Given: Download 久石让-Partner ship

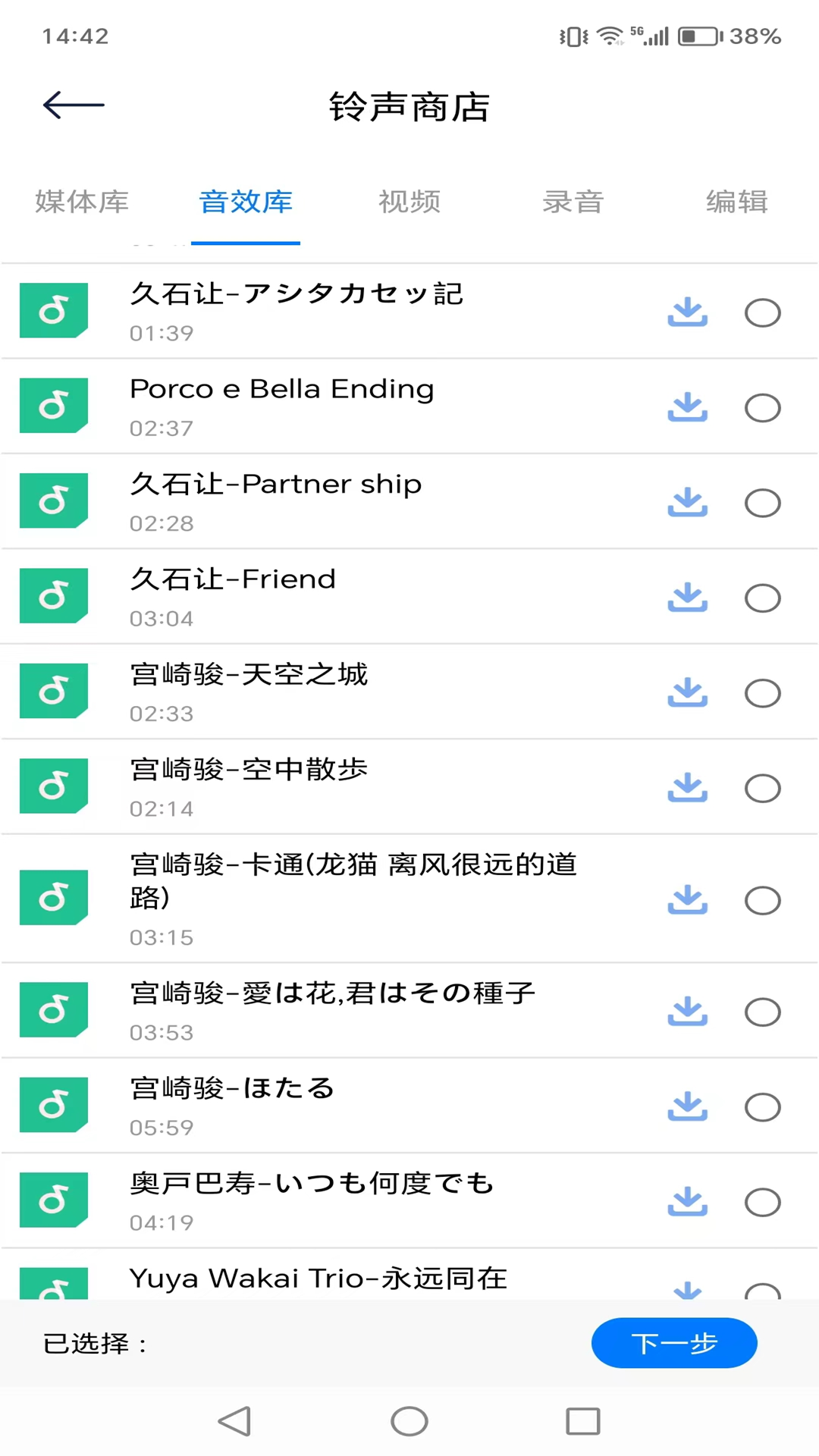Looking at the screenshot, I should click(687, 503).
